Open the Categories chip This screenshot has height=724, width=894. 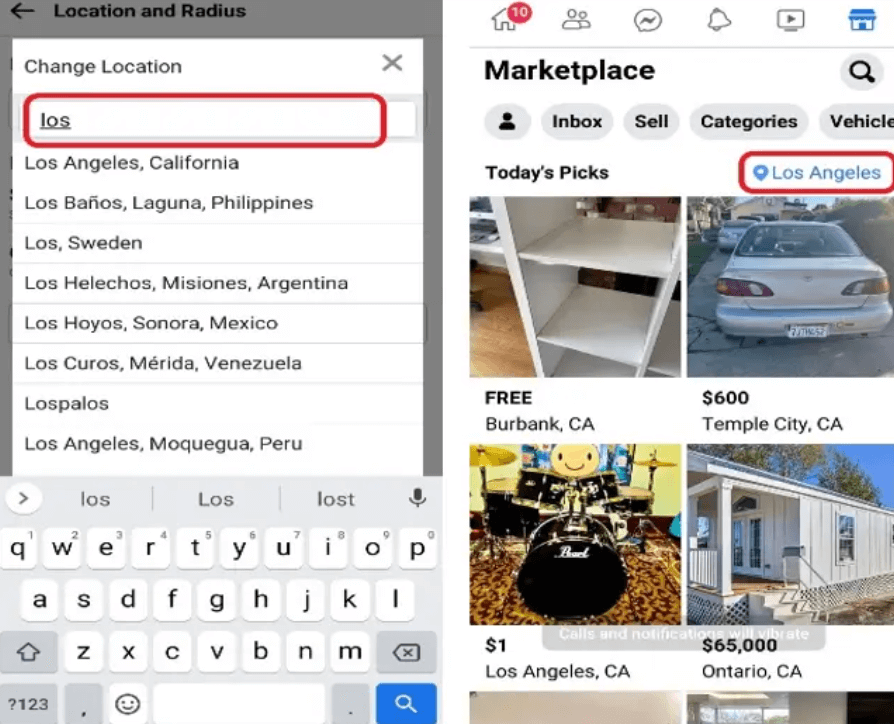click(x=748, y=122)
